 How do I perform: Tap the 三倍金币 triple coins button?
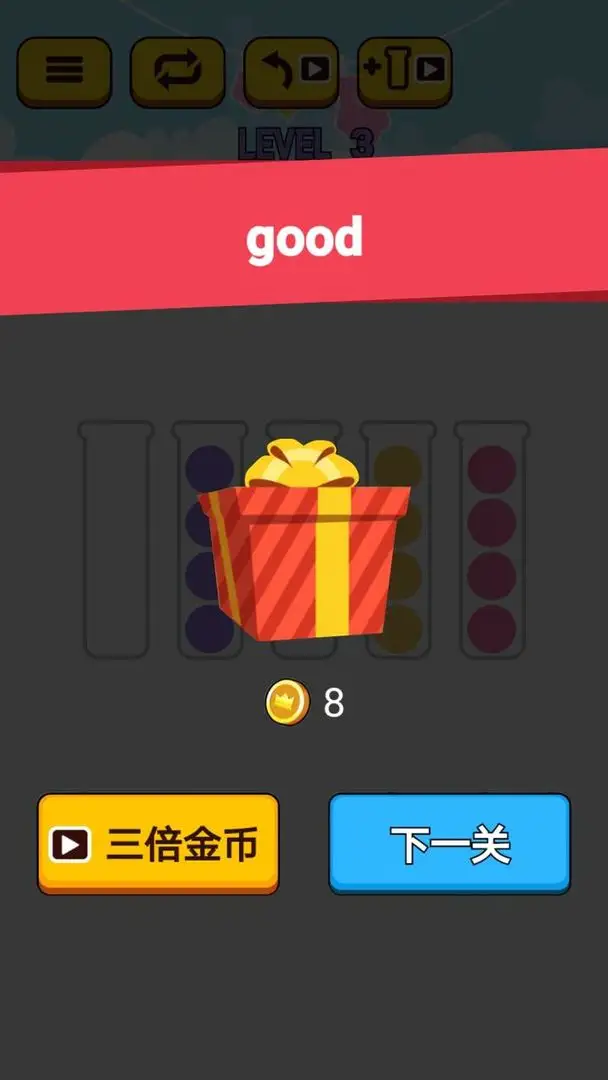point(158,843)
